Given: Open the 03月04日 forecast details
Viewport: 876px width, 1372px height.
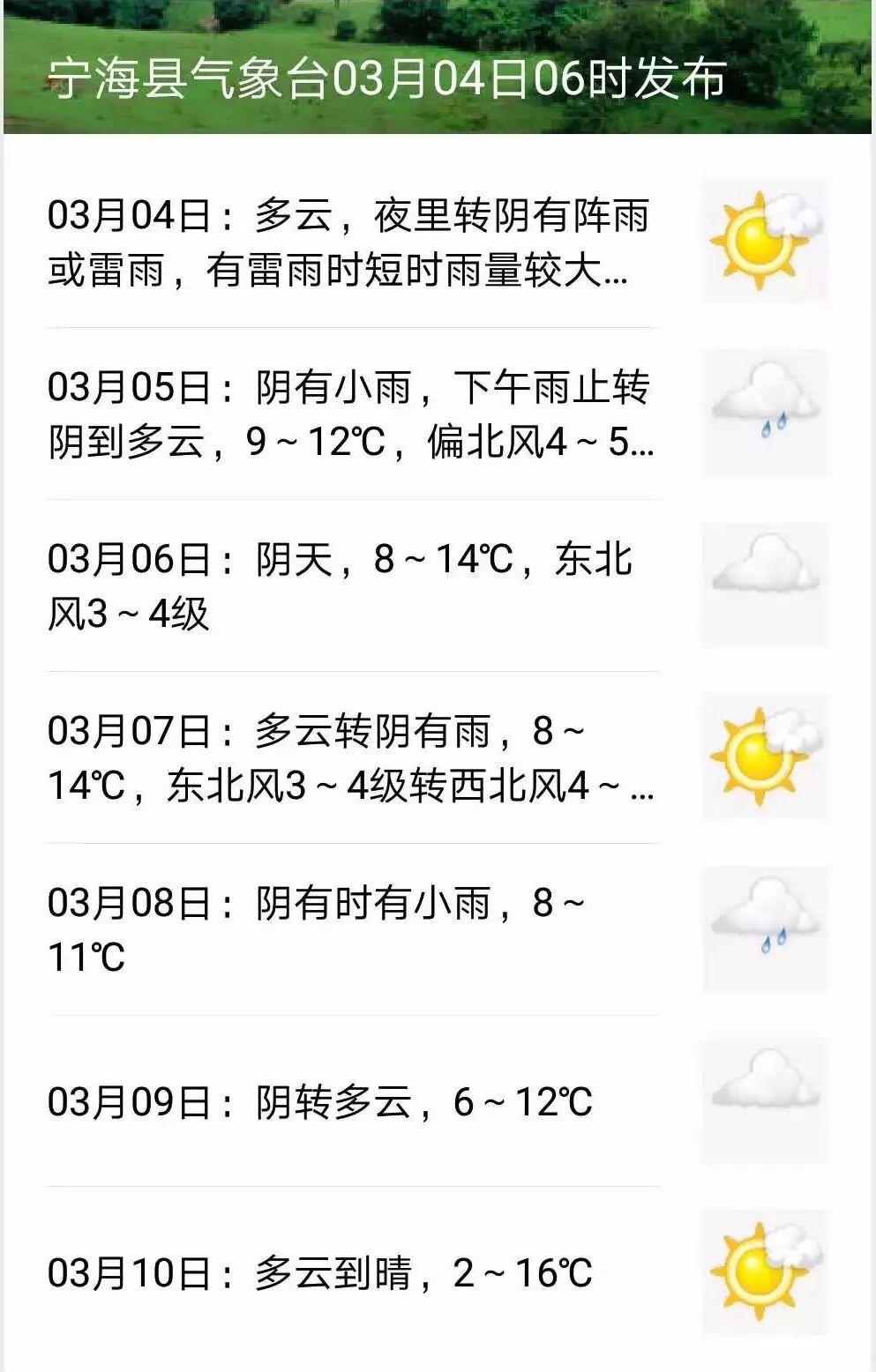Looking at the screenshot, I should point(438,242).
